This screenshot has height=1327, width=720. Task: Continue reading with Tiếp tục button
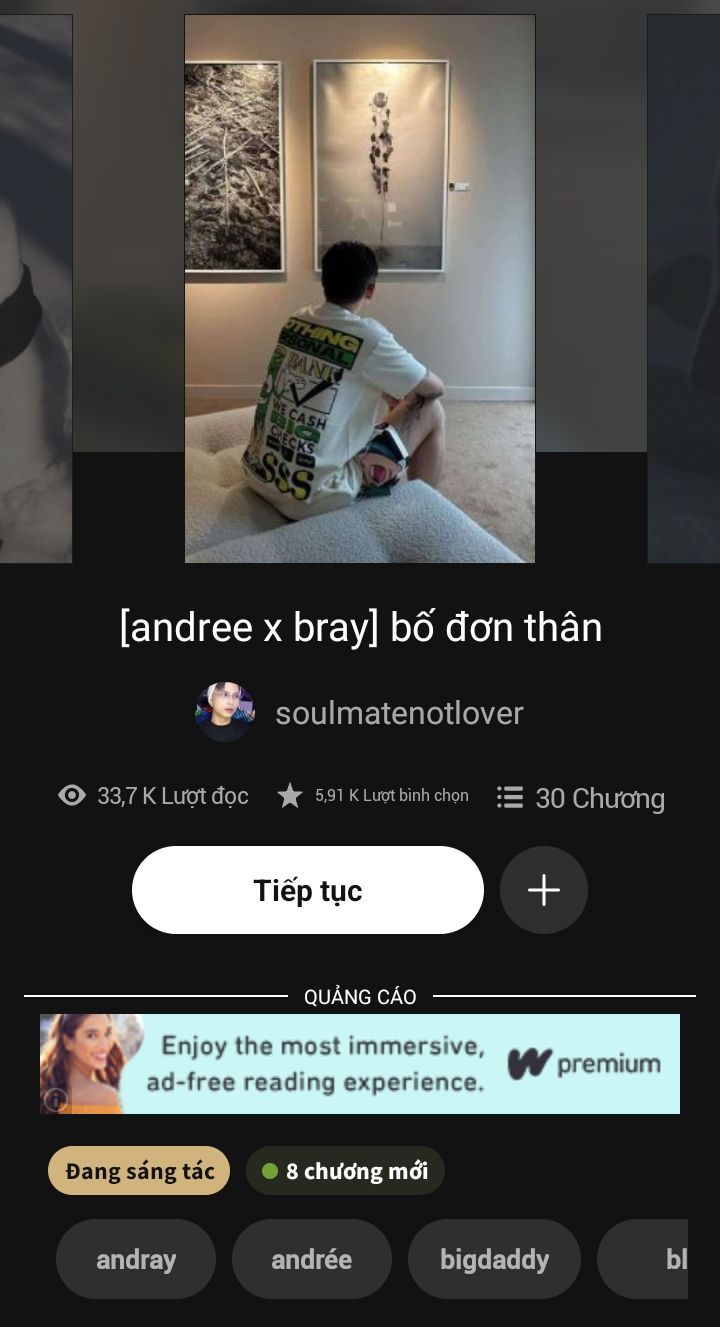coord(307,890)
